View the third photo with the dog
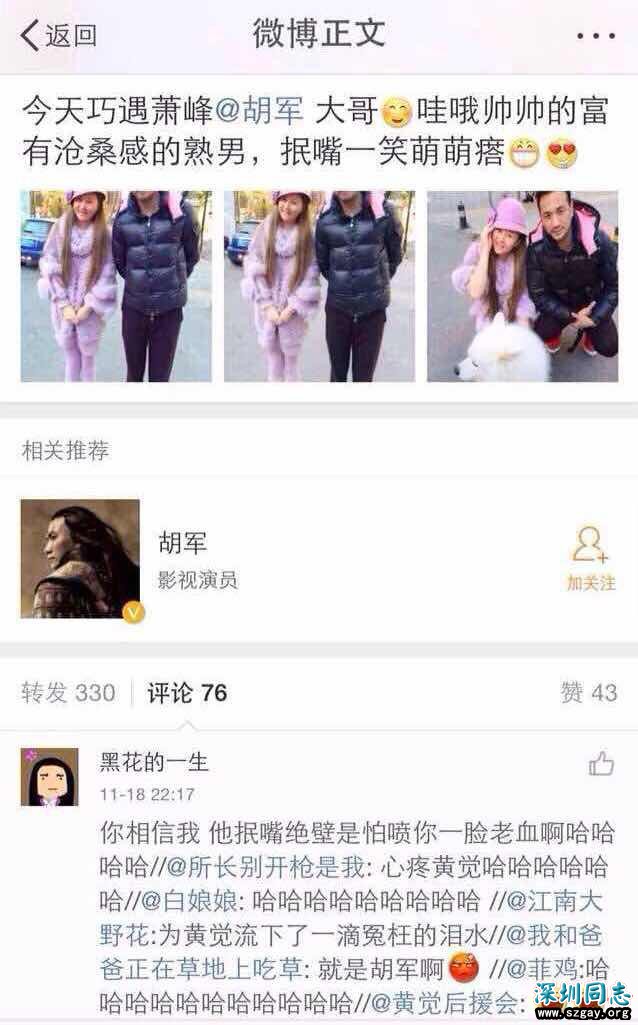638x1025 pixels. pyautogui.click(x=522, y=286)
